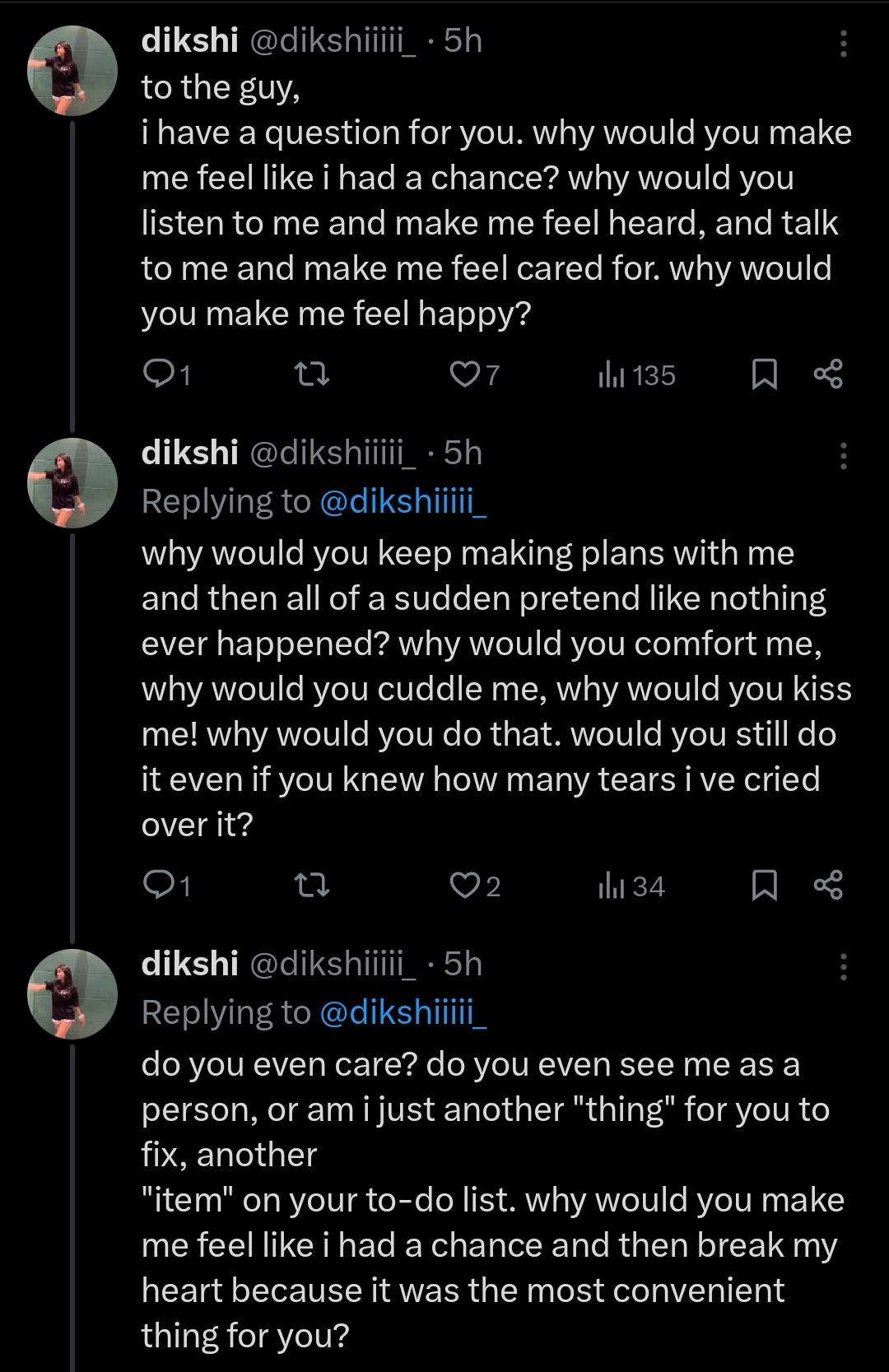Open overflow menu on 'do you even care' tweet
The height and width of the screenshot is (1372, 889).
(x=843, y=966)
